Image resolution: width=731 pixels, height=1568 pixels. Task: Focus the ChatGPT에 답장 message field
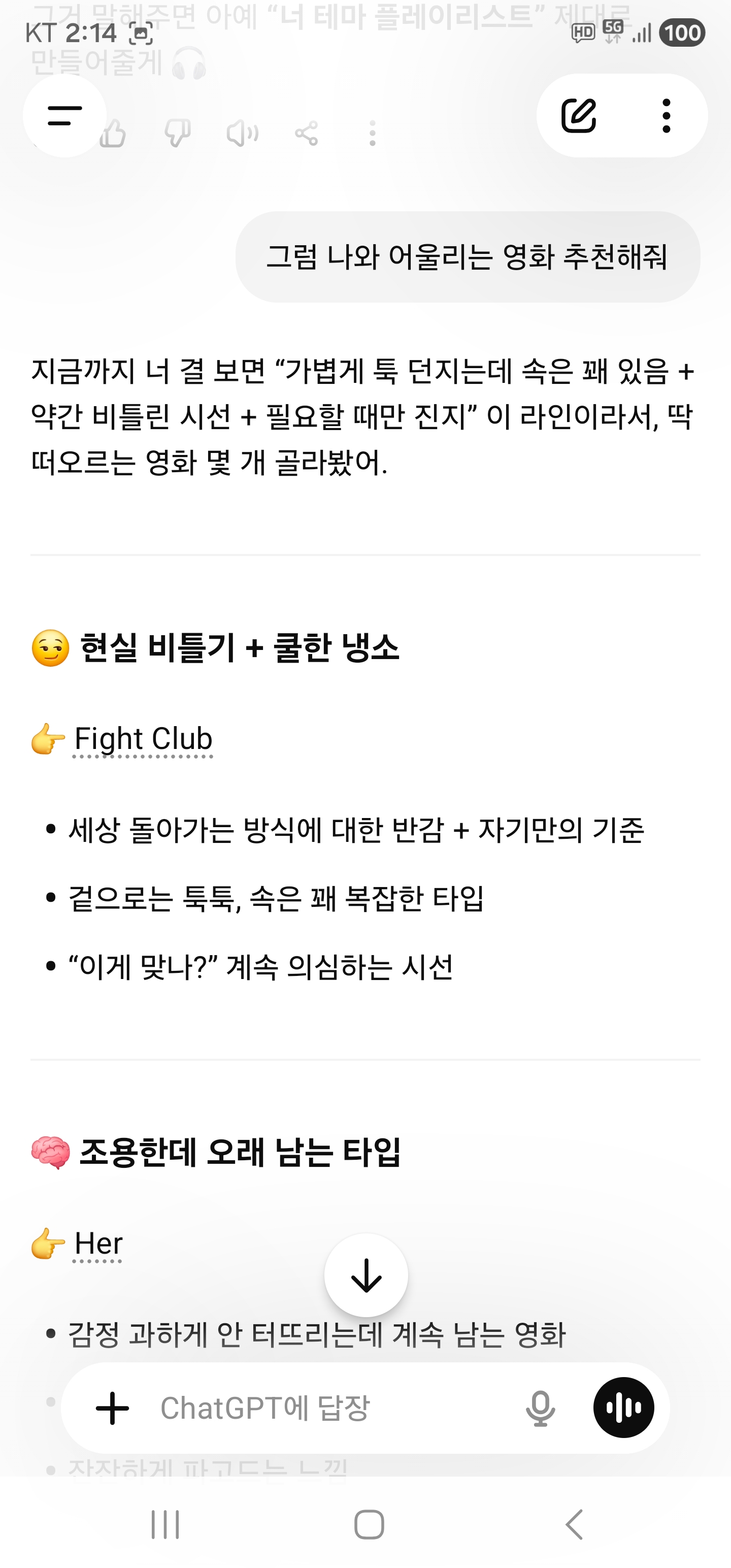328,1408
